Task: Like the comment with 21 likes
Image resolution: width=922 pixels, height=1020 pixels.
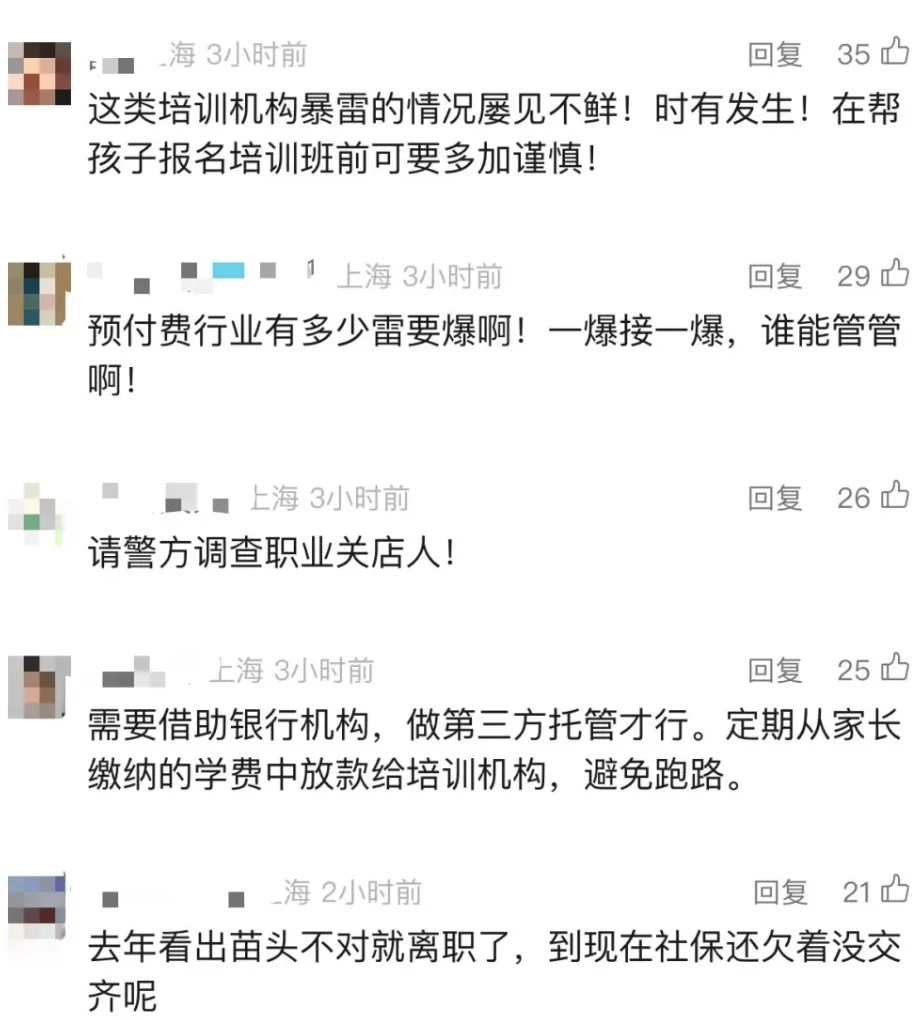Action: click(894, 889)
